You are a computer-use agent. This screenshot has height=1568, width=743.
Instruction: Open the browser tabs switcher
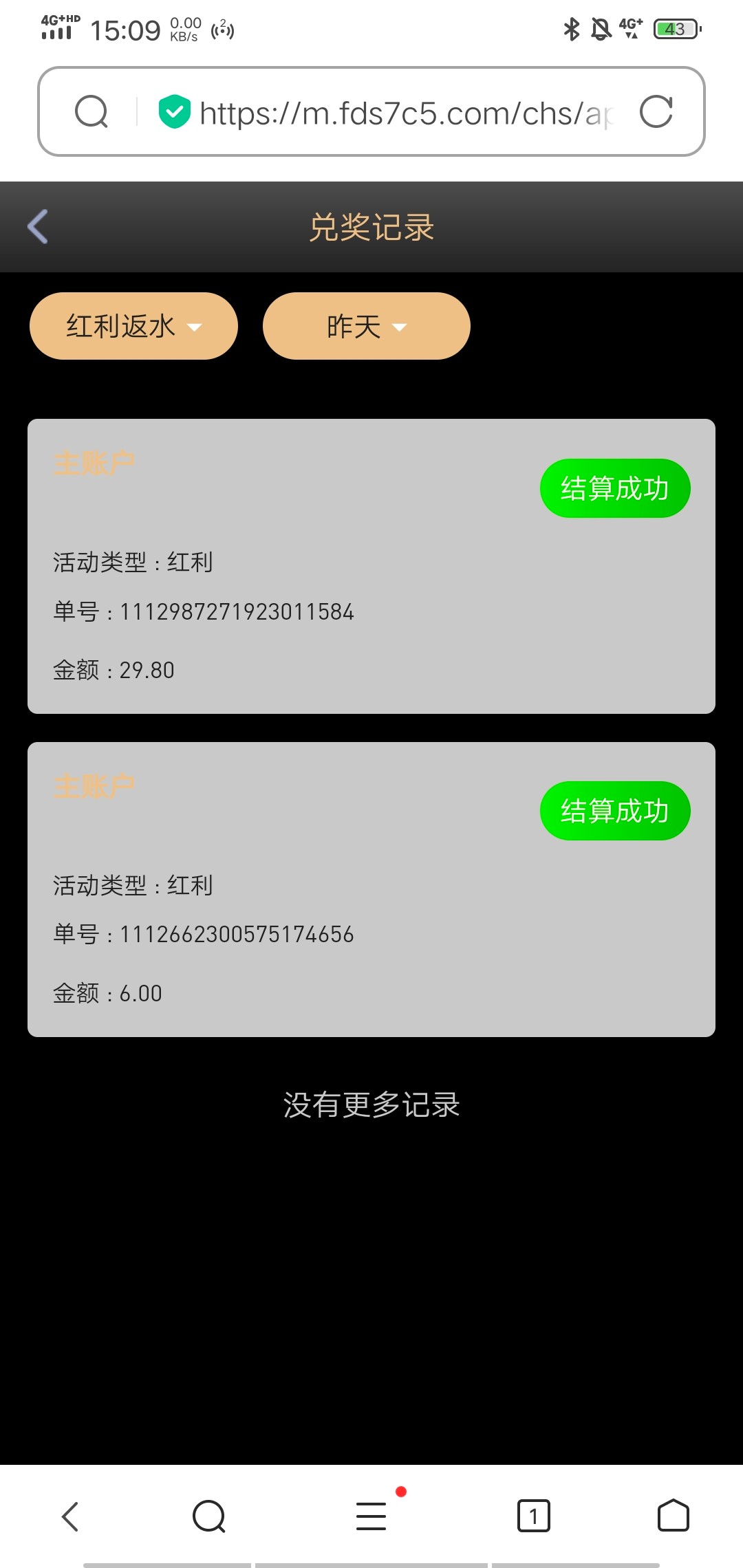pos(533,1516)
